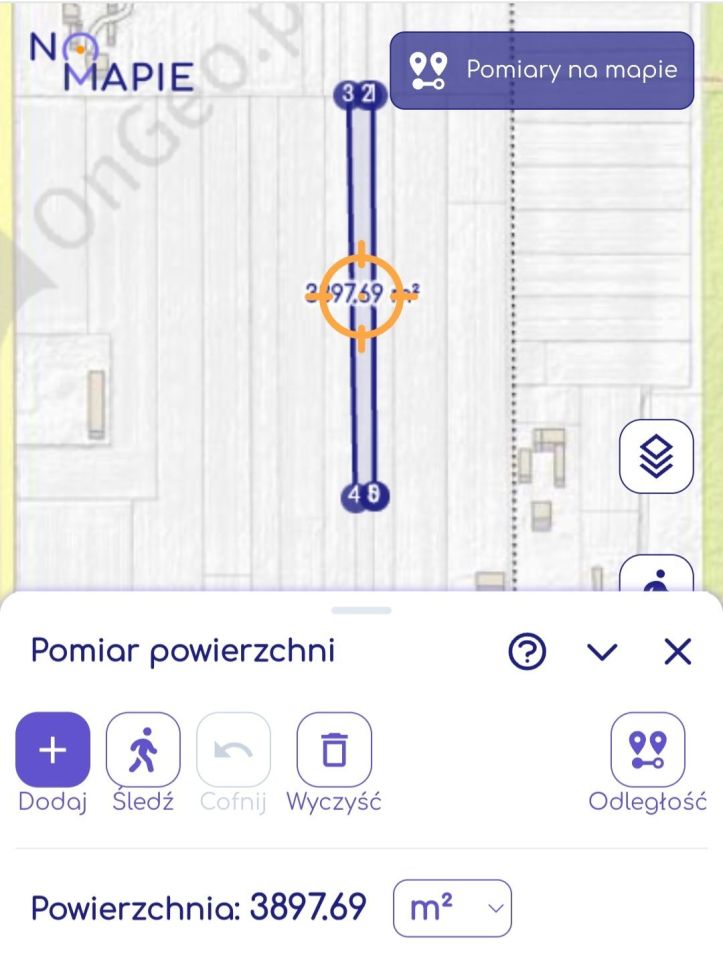Clear measurements using the Wyczyść trash icon
The width and height of the screenshot is (723, 960).
[335, 749]
